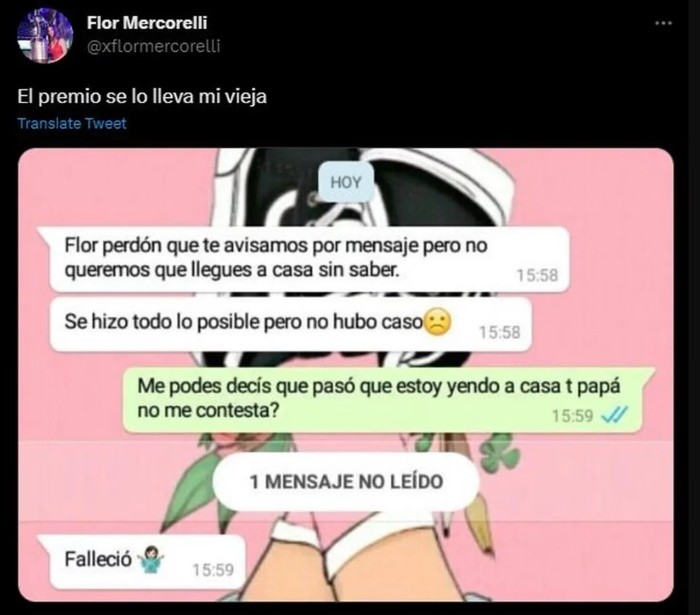Tap the Translate Tweet link

pos(72,124)
